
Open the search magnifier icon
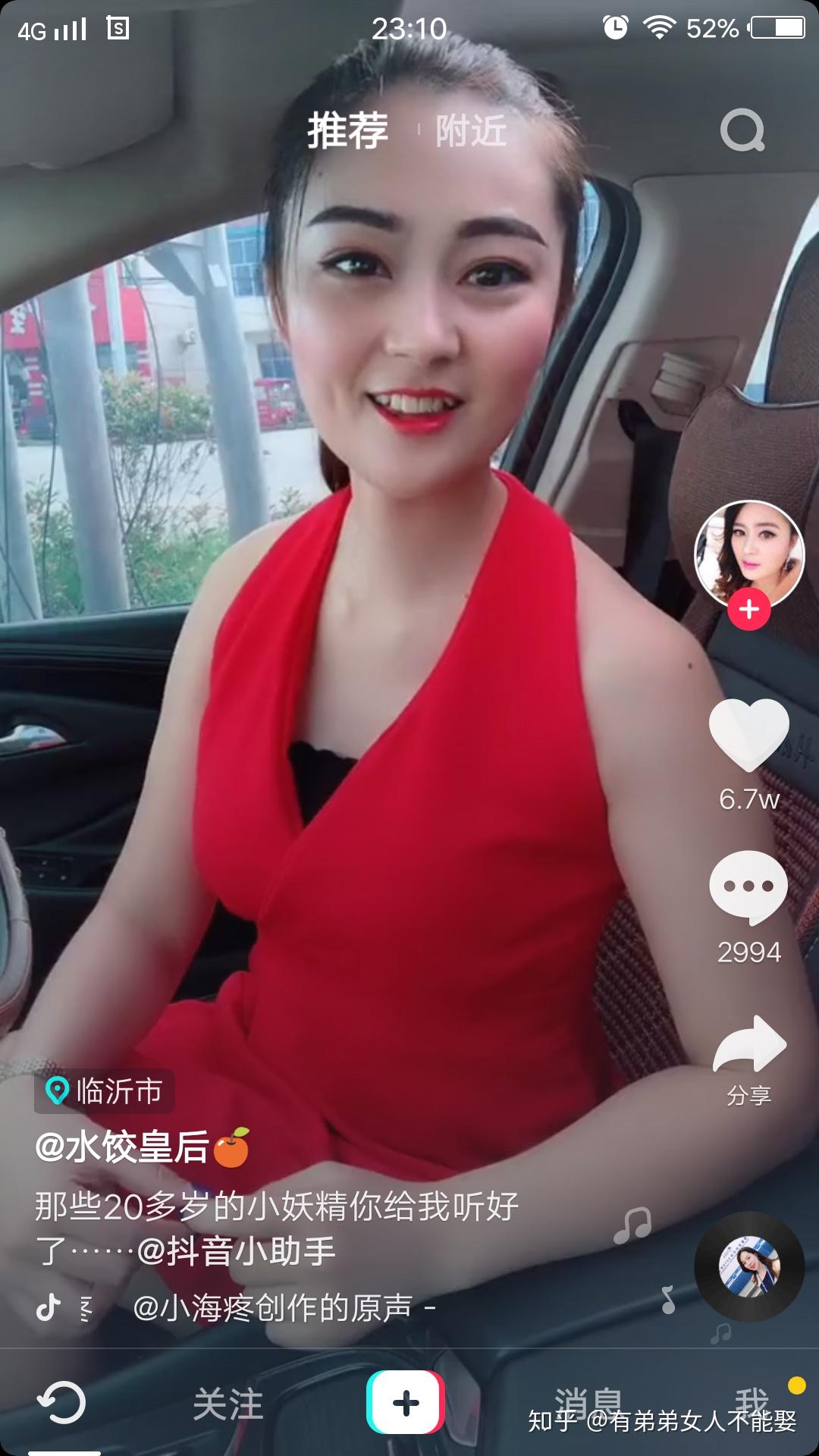742,130
